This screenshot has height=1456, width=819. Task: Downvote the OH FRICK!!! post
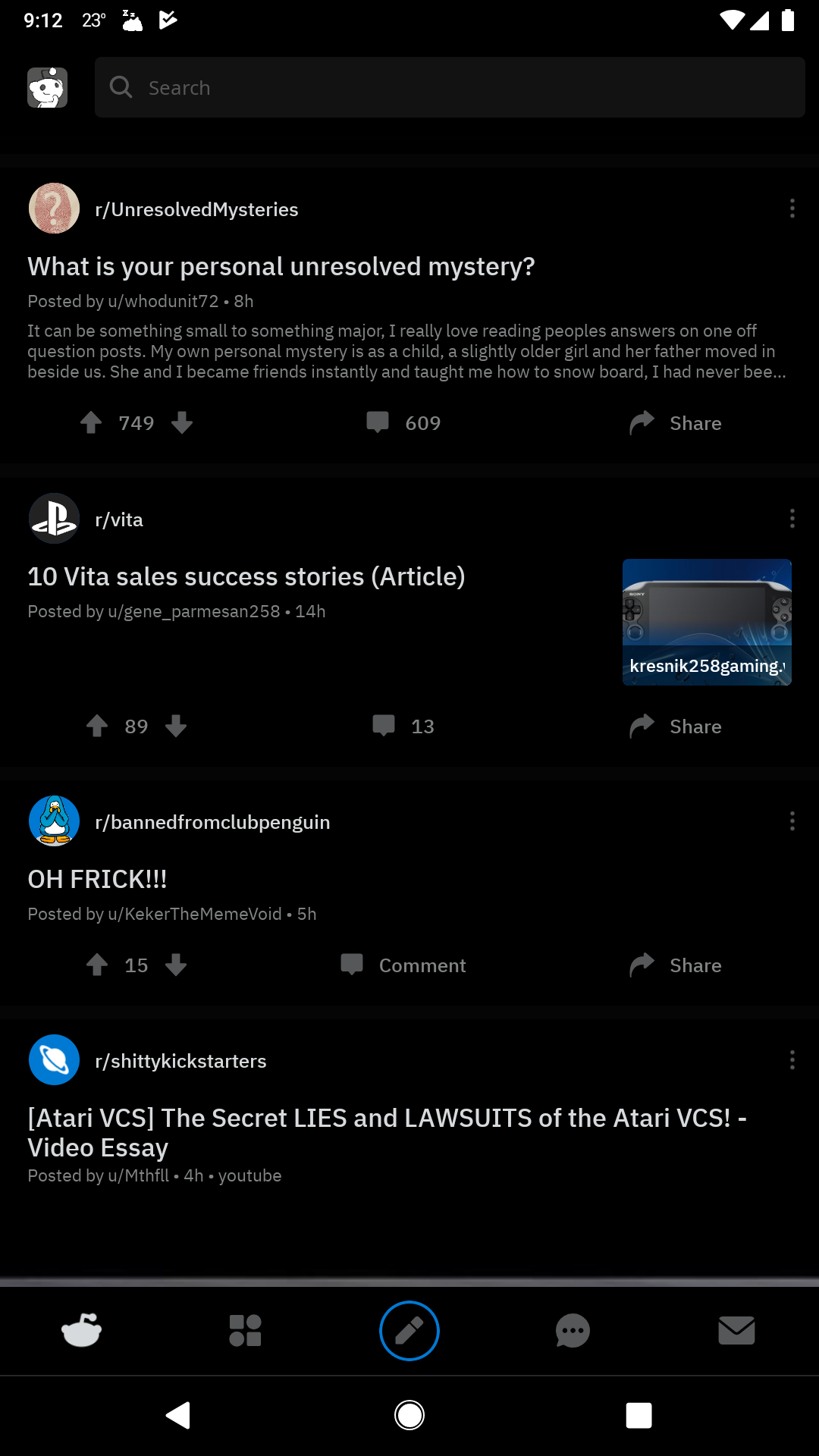point(176,965)
